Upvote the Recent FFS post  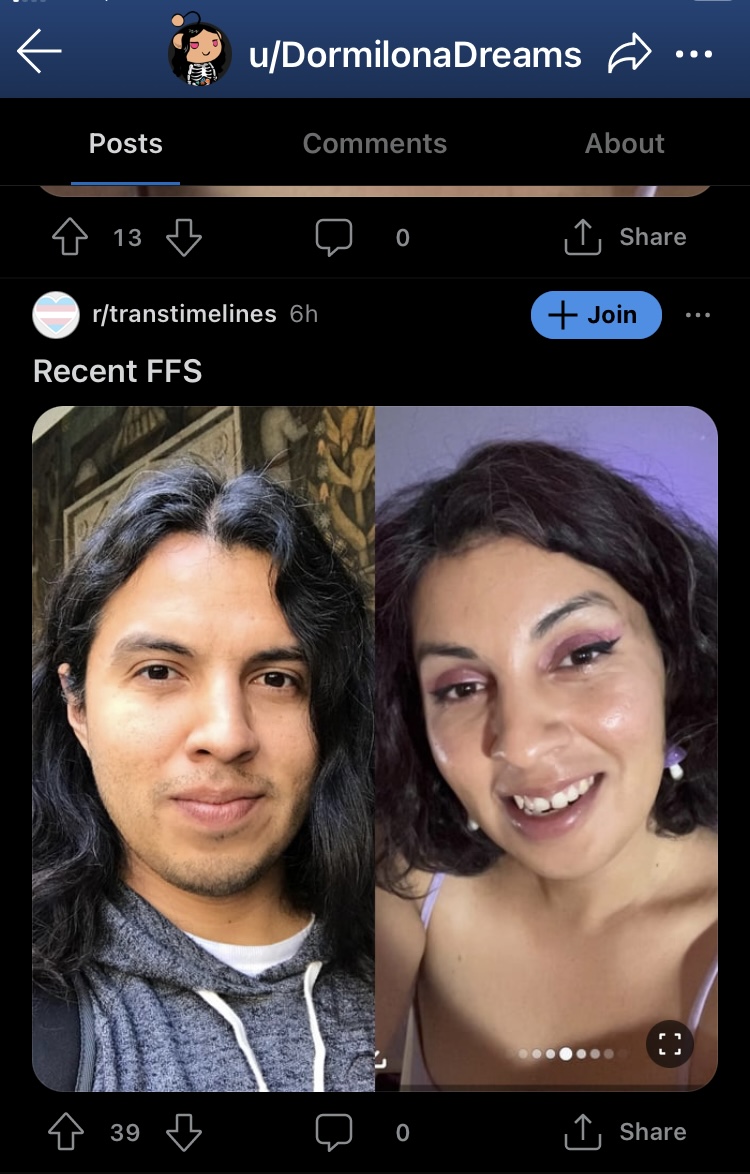66,1131
